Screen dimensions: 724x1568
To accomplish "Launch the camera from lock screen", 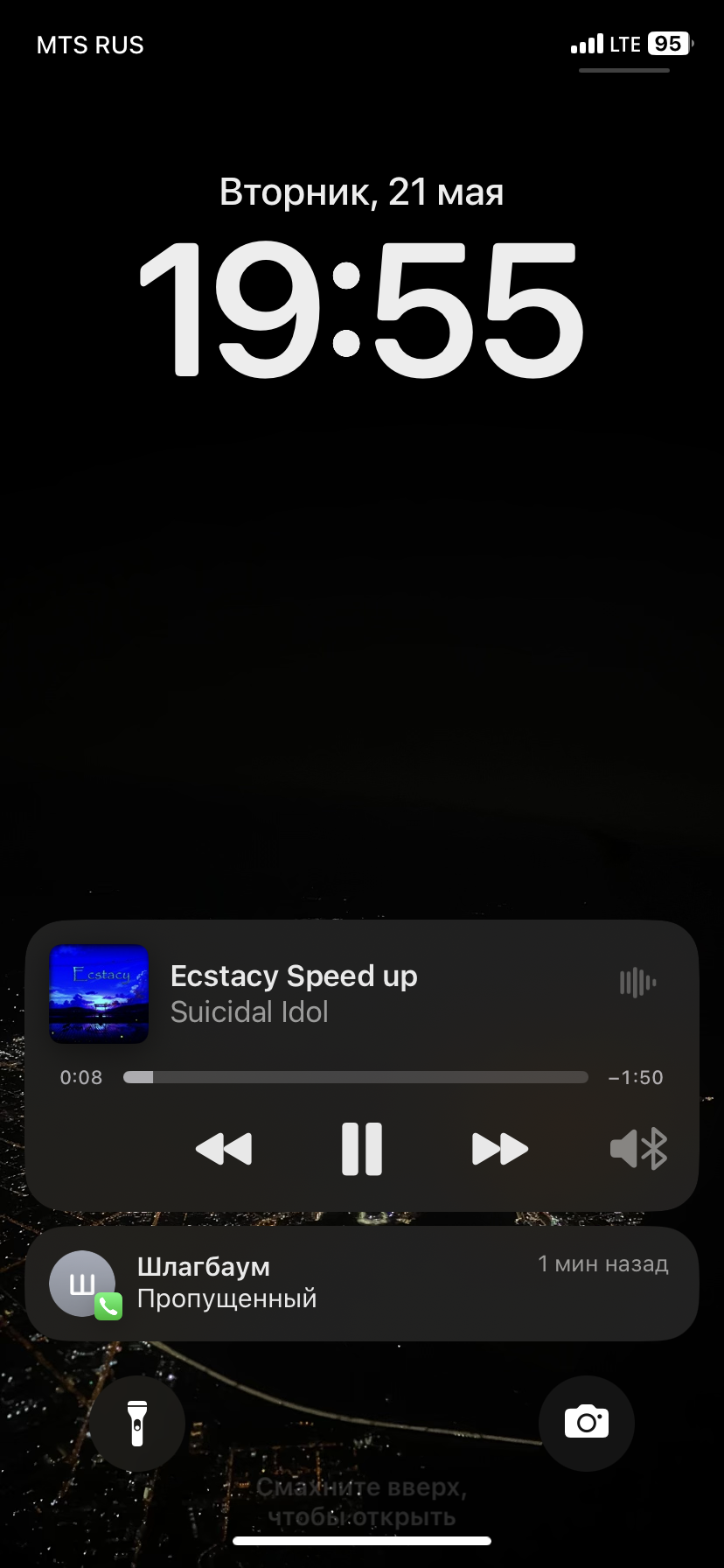I will pyautogui.click(x=586, y=1423).
